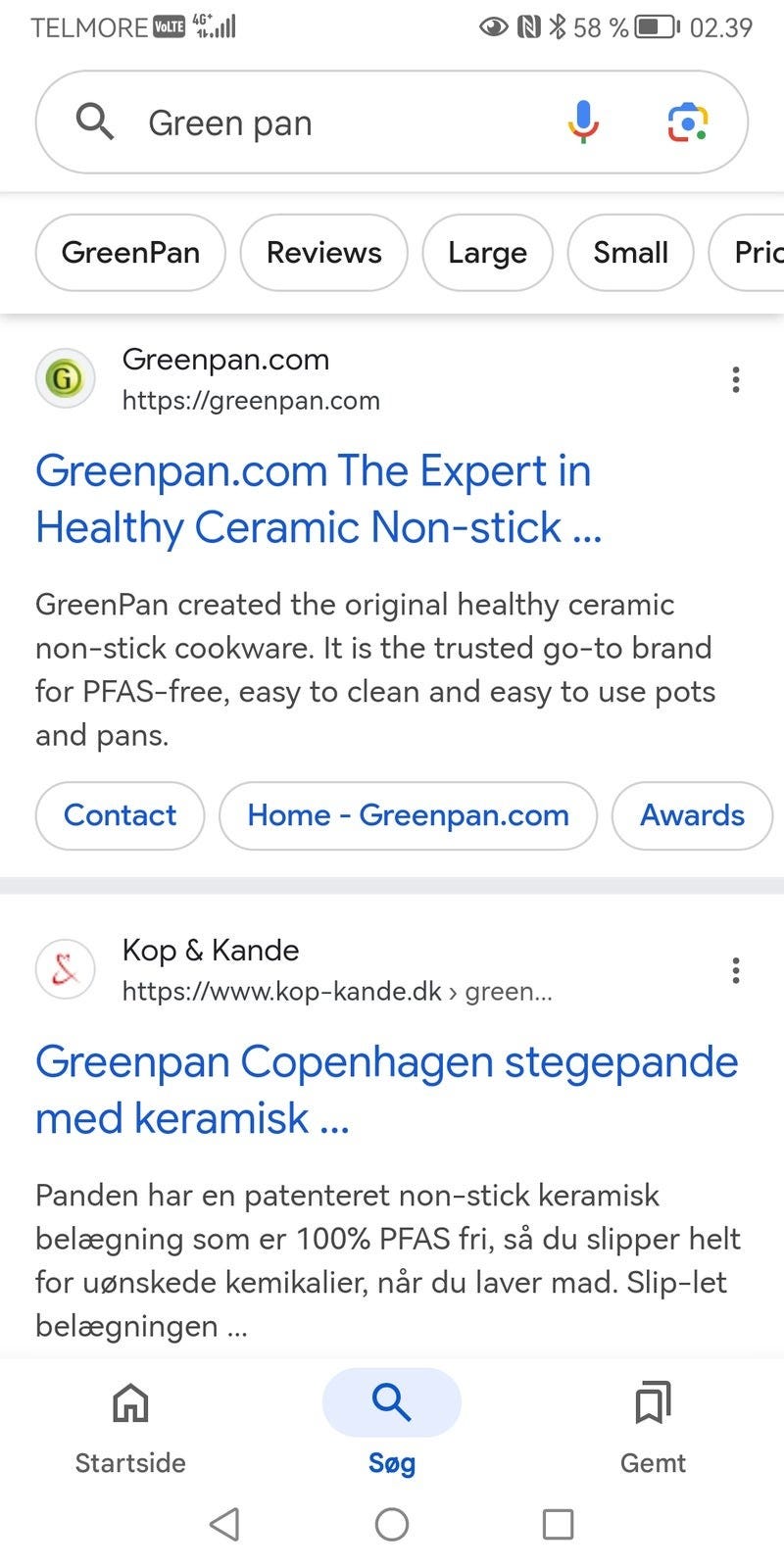The width and height of the screenshot is (784, 1568).
Task: Open the overflow menu for the Kop & Kande result
Action: point(736,970)
